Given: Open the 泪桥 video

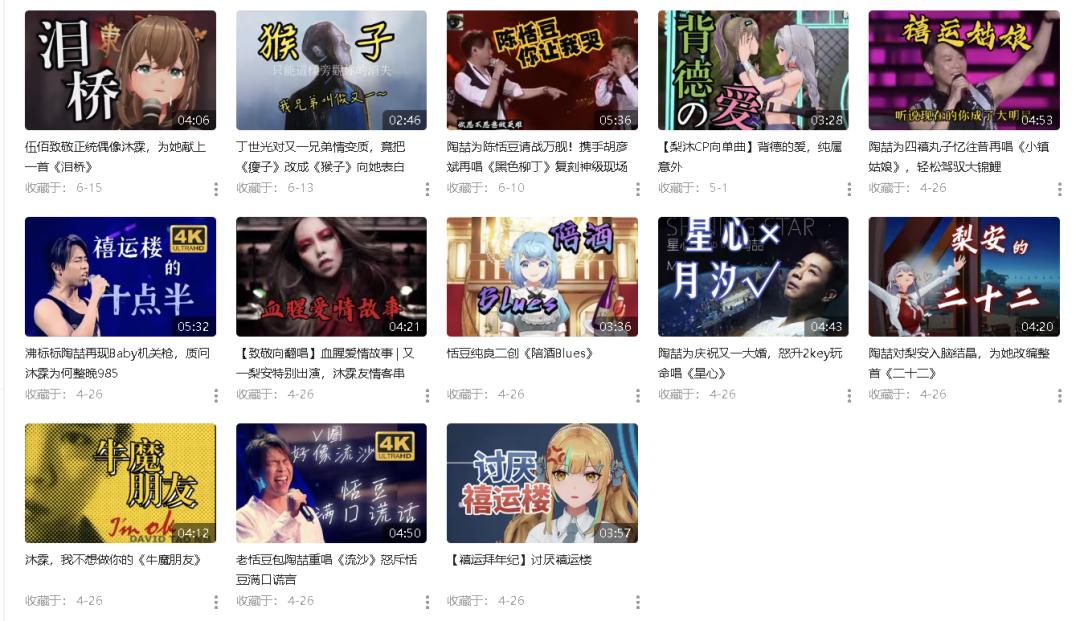Looking at the screenshot, I should pos(120,70).
